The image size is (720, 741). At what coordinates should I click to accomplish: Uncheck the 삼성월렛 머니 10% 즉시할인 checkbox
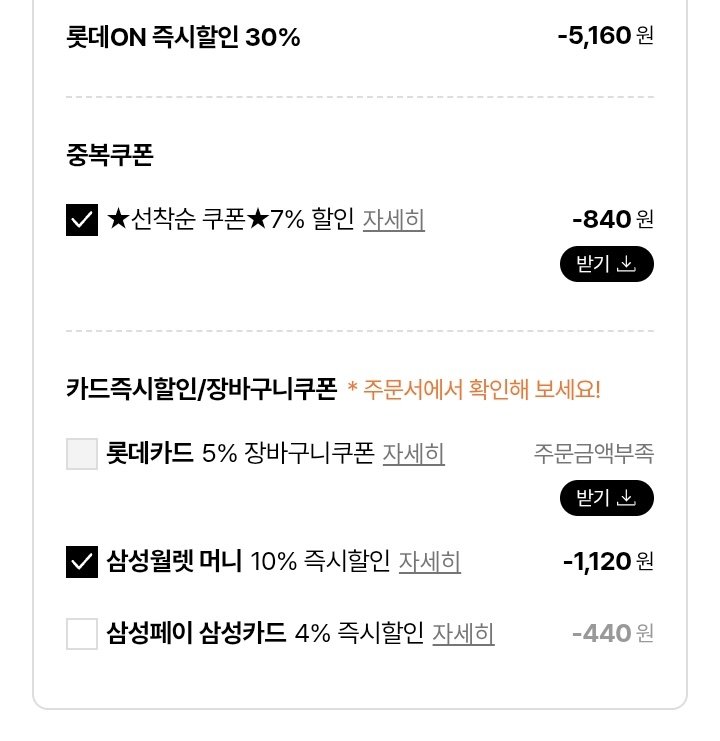click(81, 561)
